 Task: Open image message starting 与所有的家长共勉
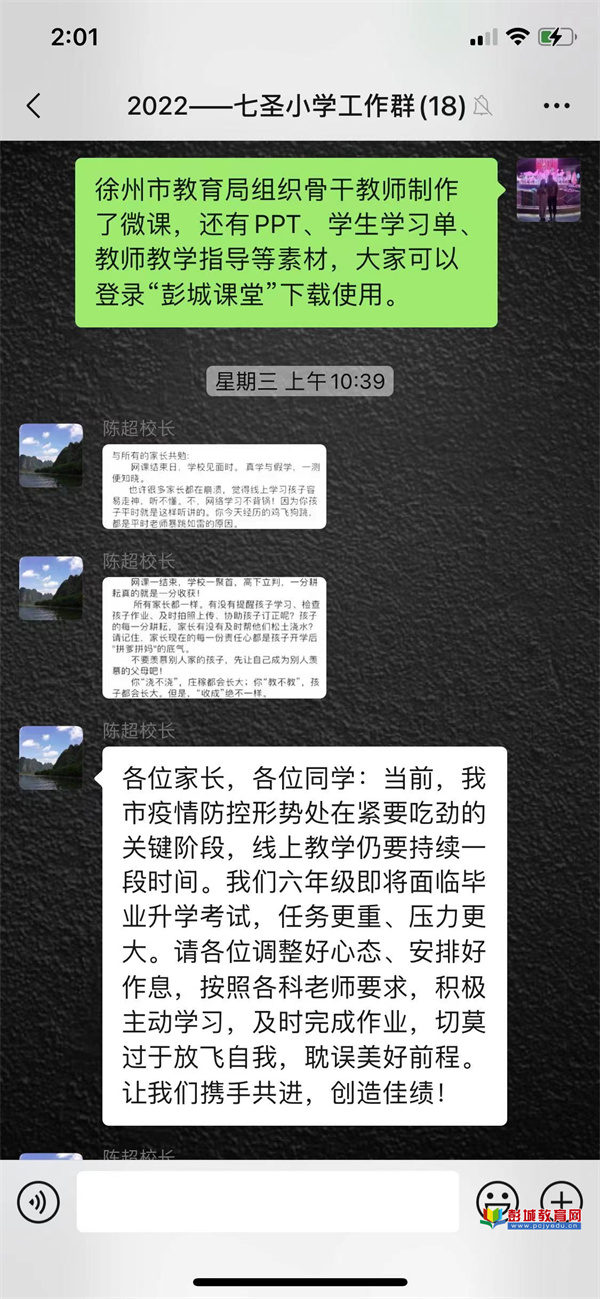214,487
